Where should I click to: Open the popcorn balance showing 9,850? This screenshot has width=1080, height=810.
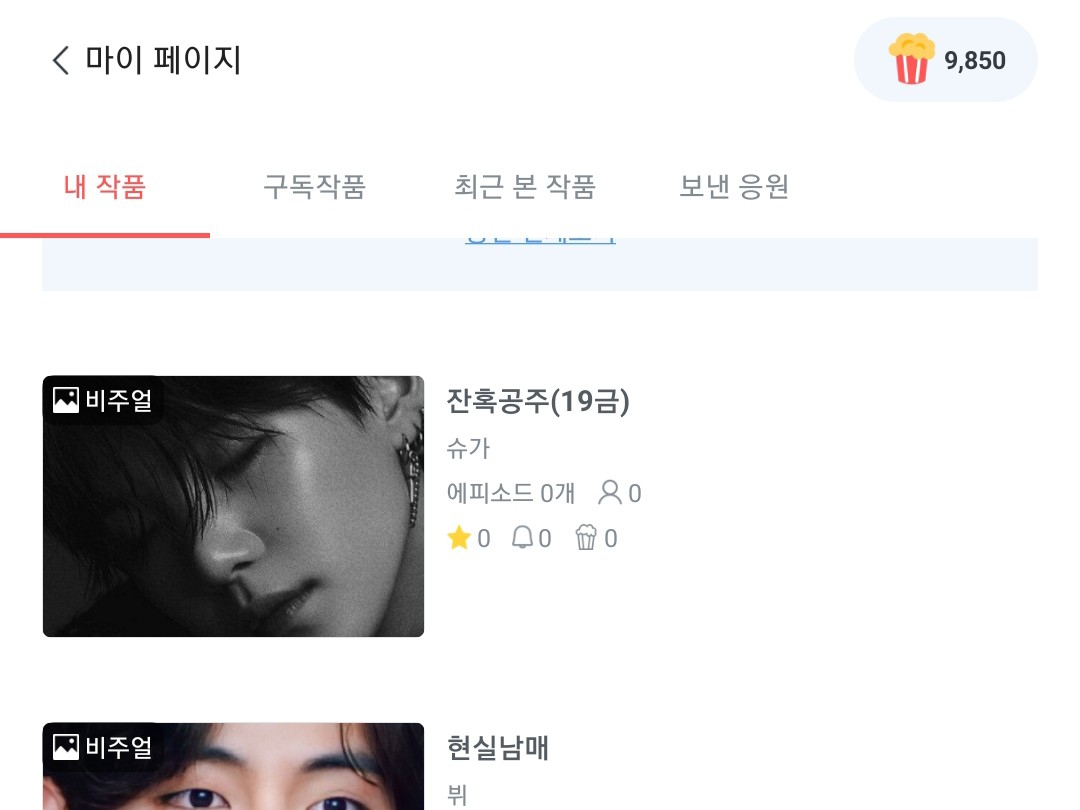[x=945, y=60]
